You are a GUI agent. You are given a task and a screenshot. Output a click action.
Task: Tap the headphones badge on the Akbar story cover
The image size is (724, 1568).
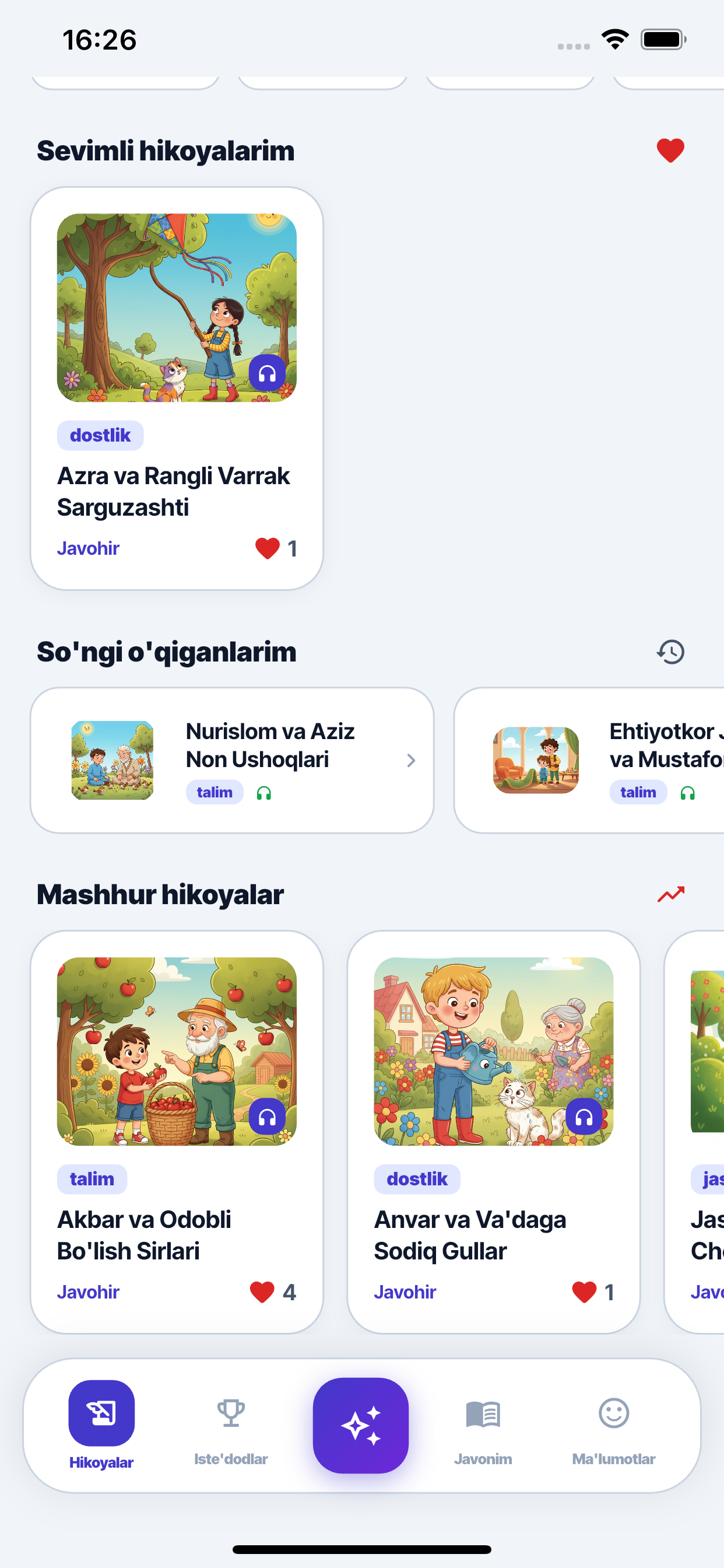267,1117
